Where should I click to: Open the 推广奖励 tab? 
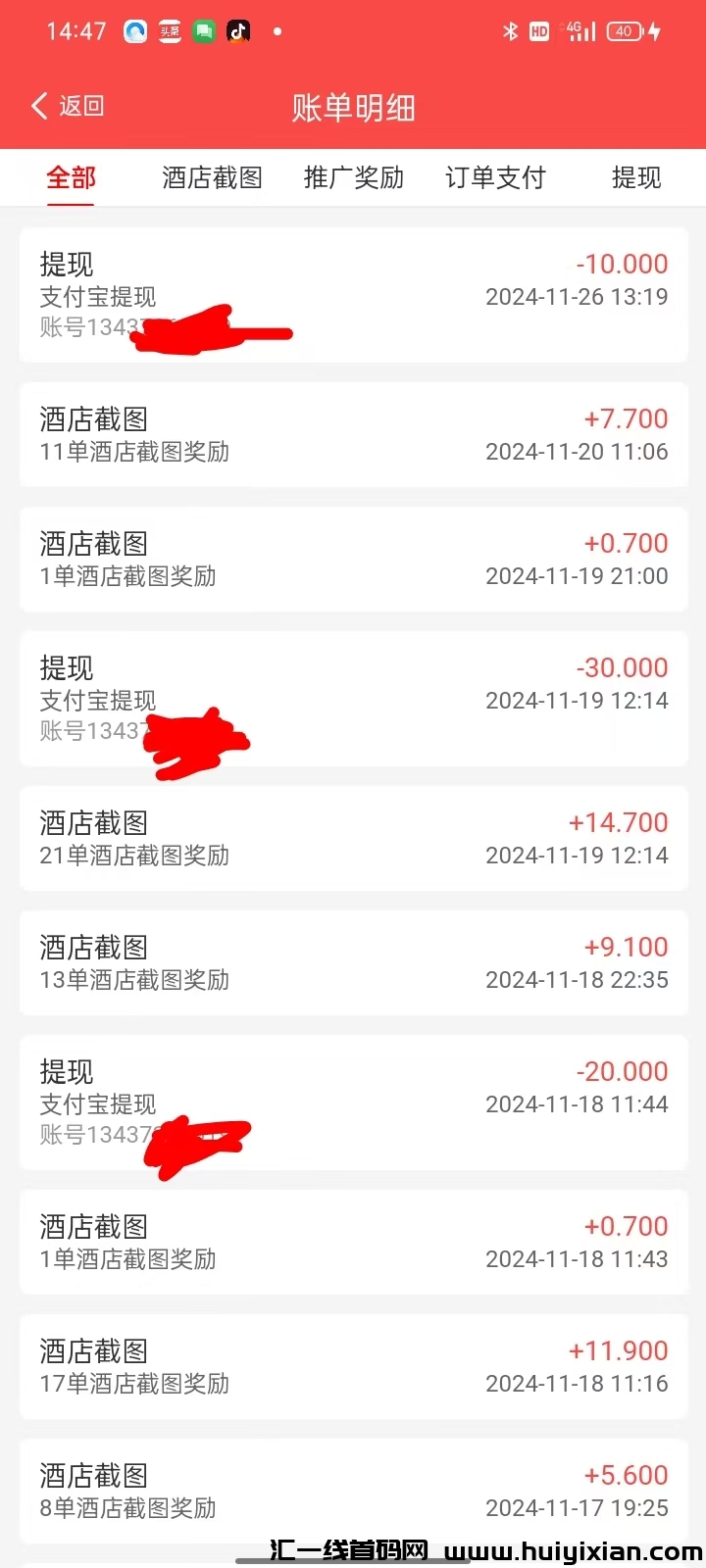click(x=353, y=177)
